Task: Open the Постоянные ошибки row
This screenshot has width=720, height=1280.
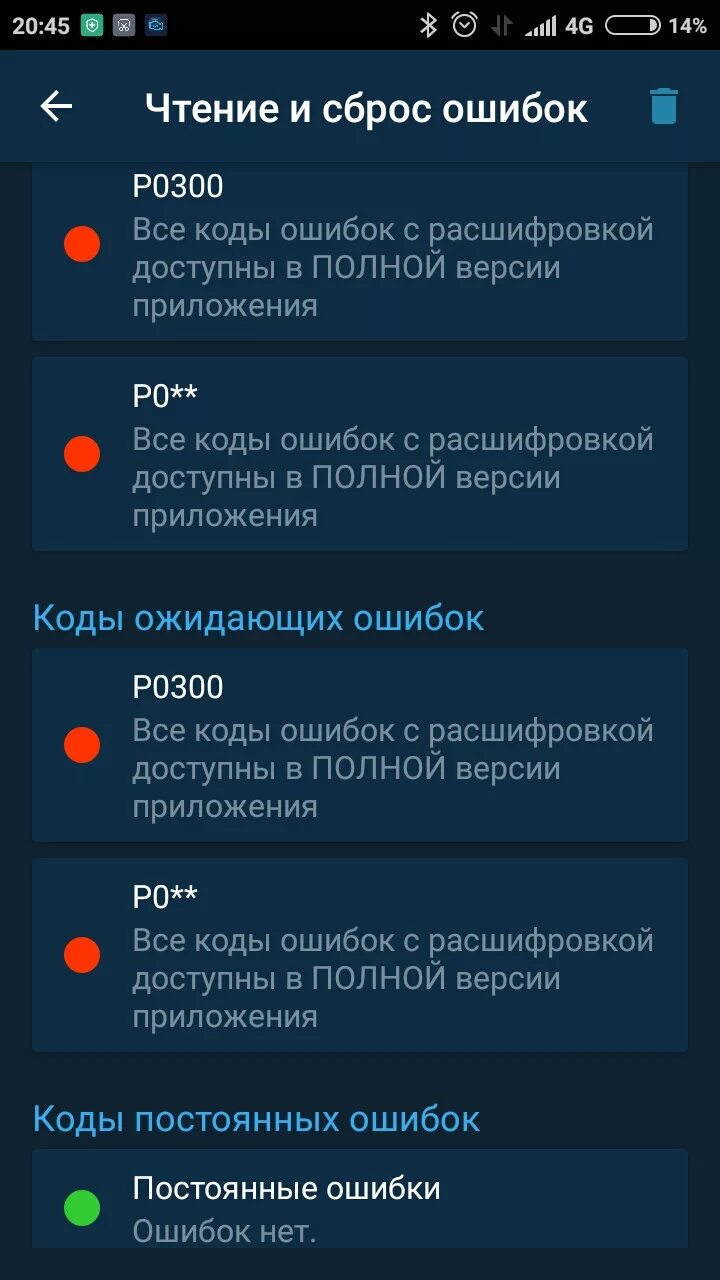Action: (x=360, y=1198)
